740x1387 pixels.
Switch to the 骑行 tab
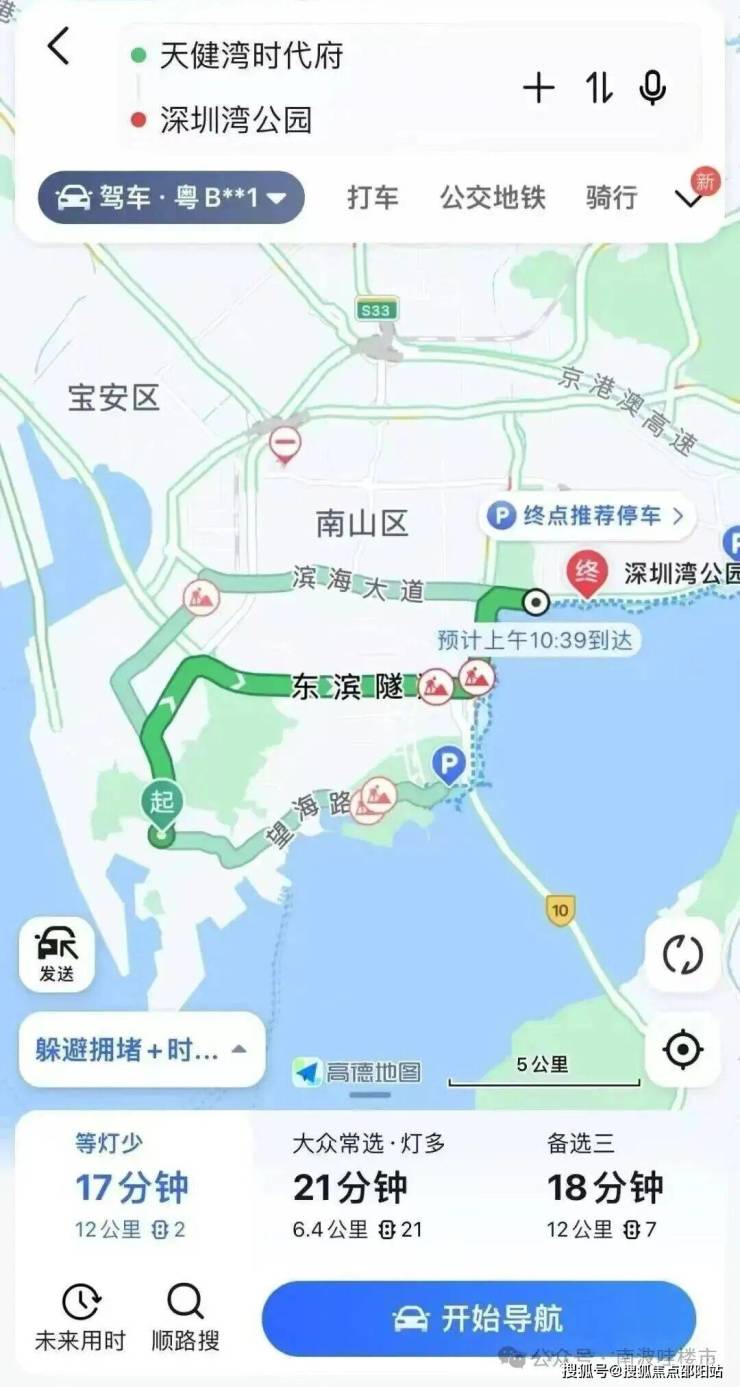(x=611, y=197)
